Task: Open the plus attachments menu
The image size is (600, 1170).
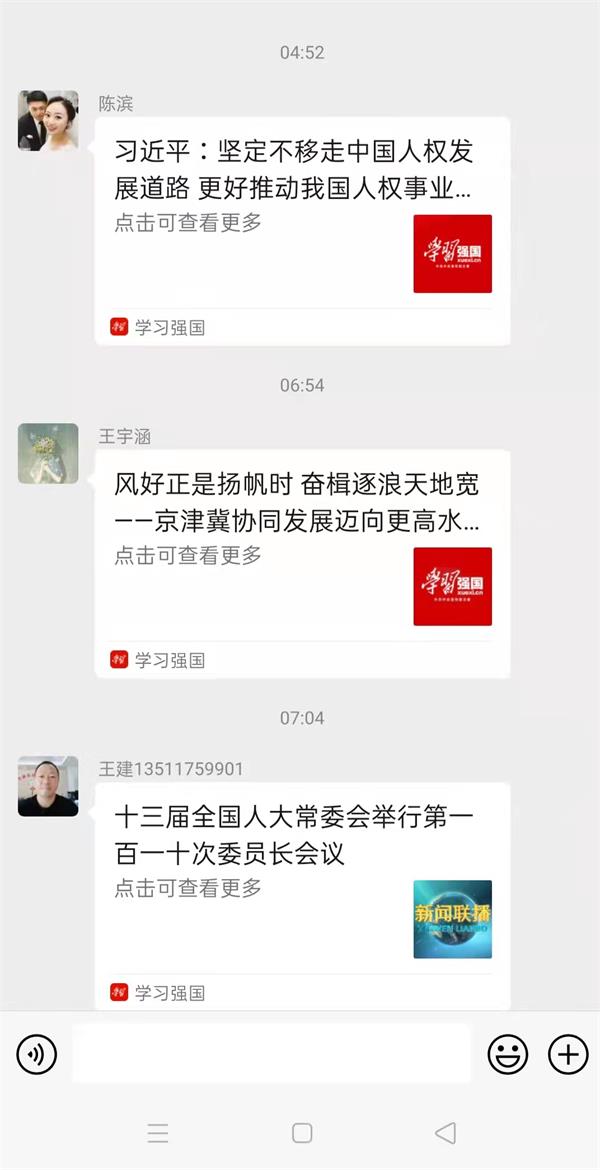Action: click(568, 1054)
